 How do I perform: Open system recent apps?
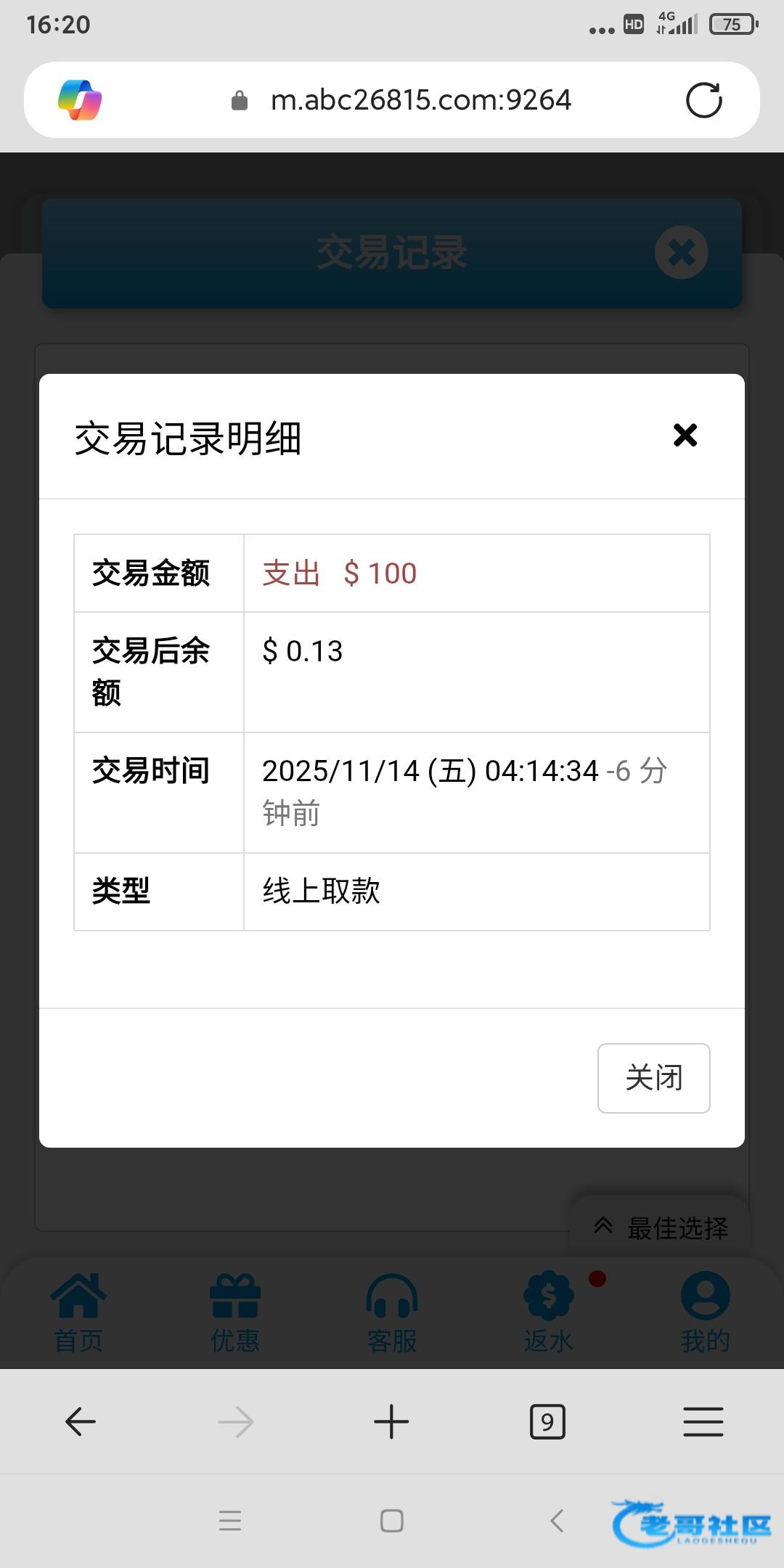pos(230,1520)
